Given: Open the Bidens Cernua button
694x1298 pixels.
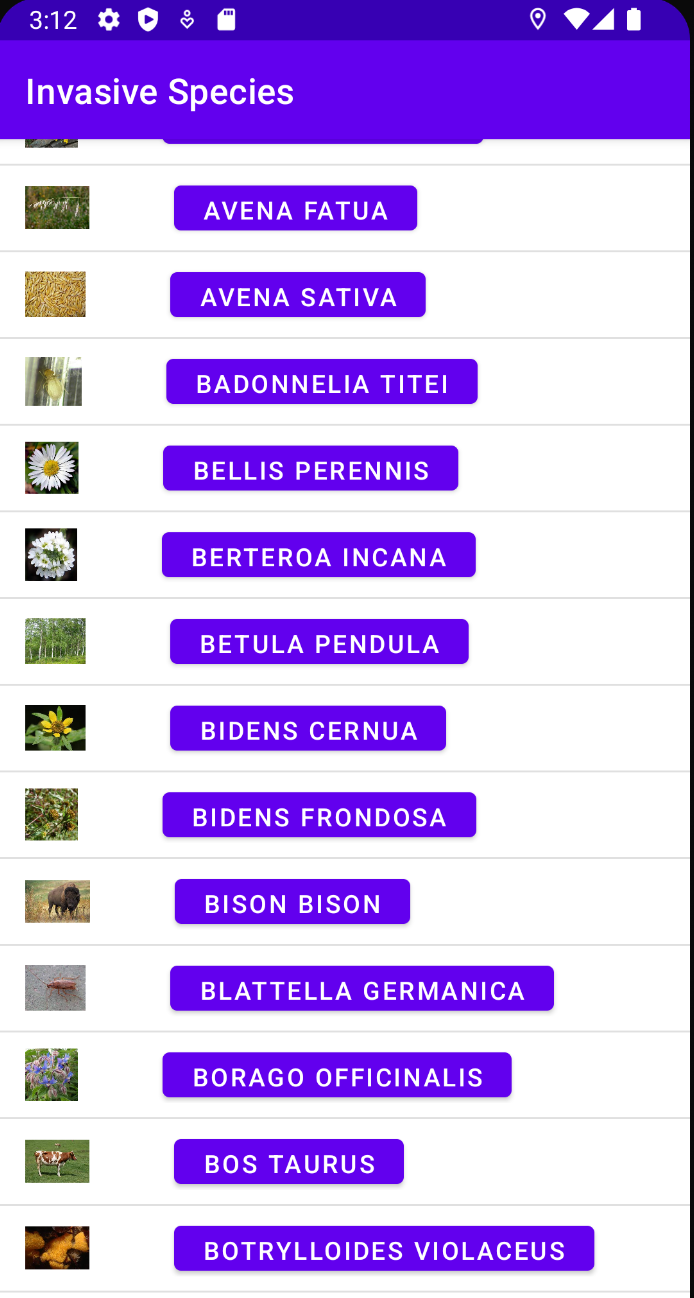Looking at the screenshot, I should (308, 728).
